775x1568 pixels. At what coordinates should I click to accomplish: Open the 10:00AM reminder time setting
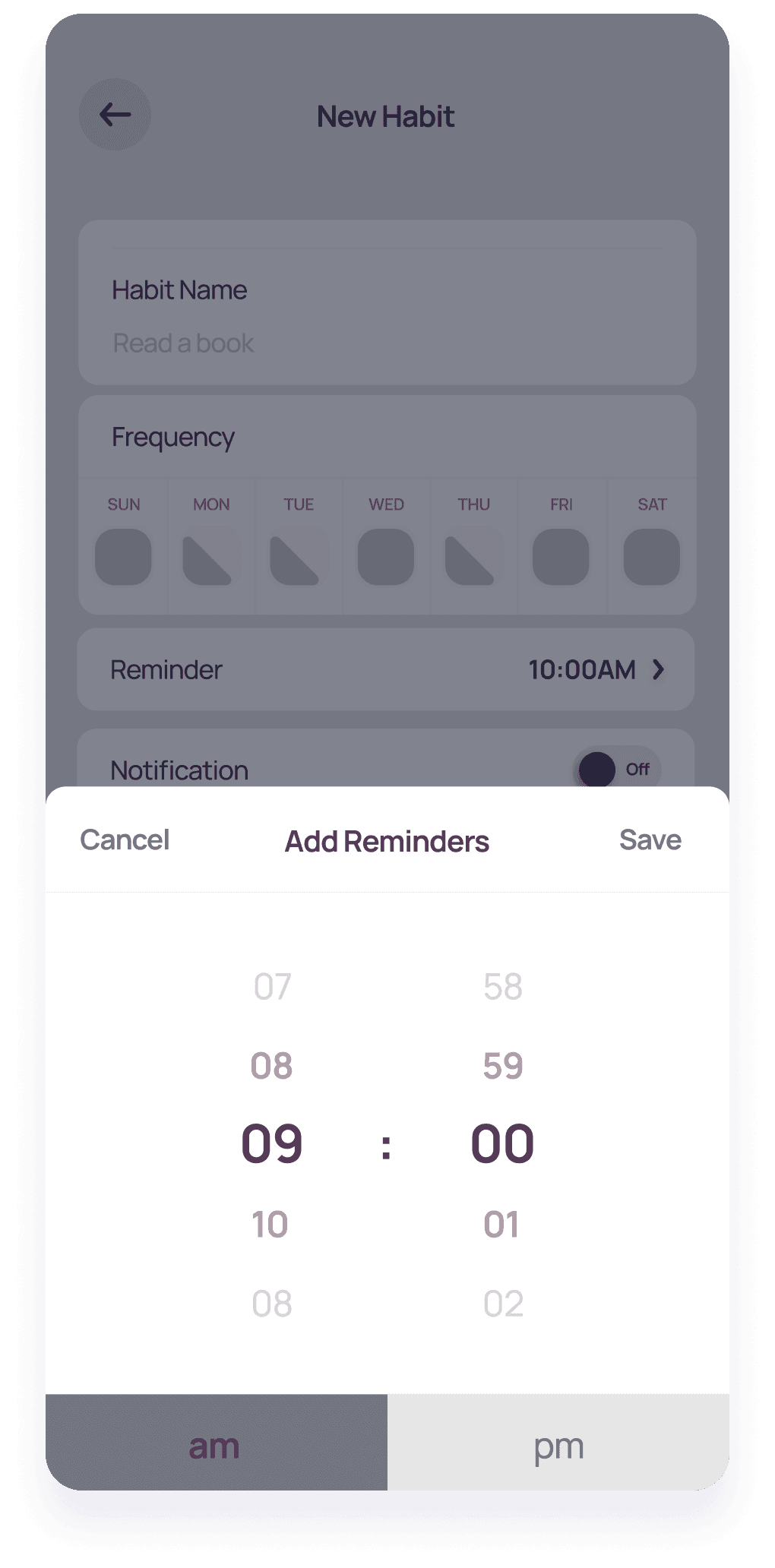click(x=581, y=669)
